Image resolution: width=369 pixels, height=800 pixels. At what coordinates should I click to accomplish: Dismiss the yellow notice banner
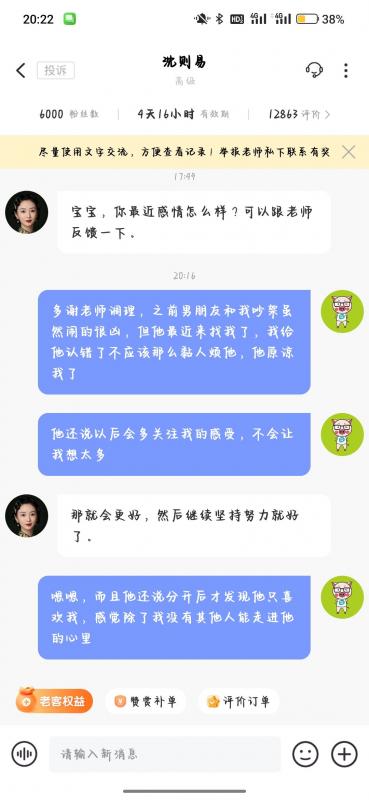pos(349,152)
